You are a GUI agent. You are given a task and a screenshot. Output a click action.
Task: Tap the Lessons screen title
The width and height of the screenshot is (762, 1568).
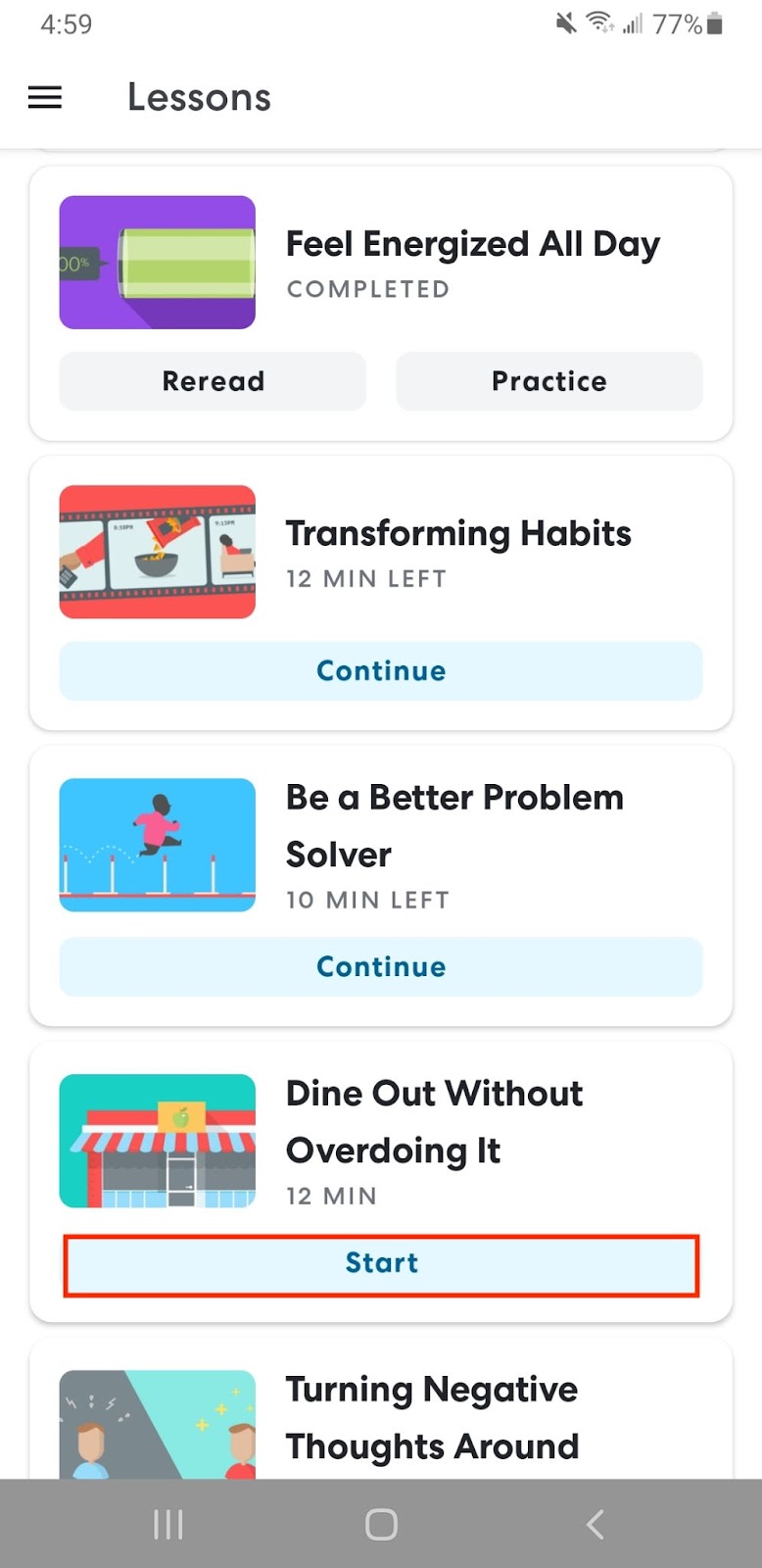[x=198, y=97]
